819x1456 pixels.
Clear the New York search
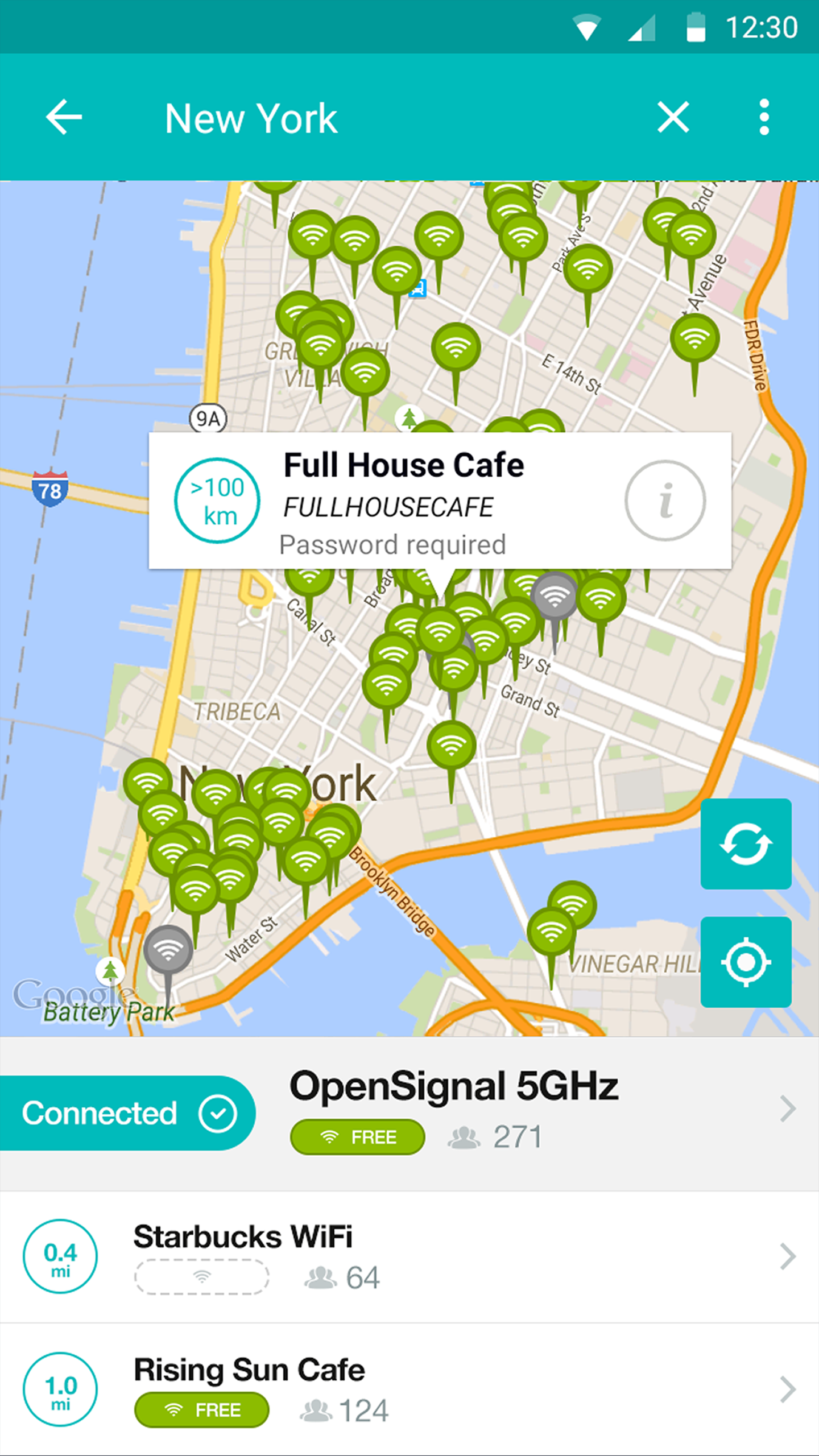point(673,117)
